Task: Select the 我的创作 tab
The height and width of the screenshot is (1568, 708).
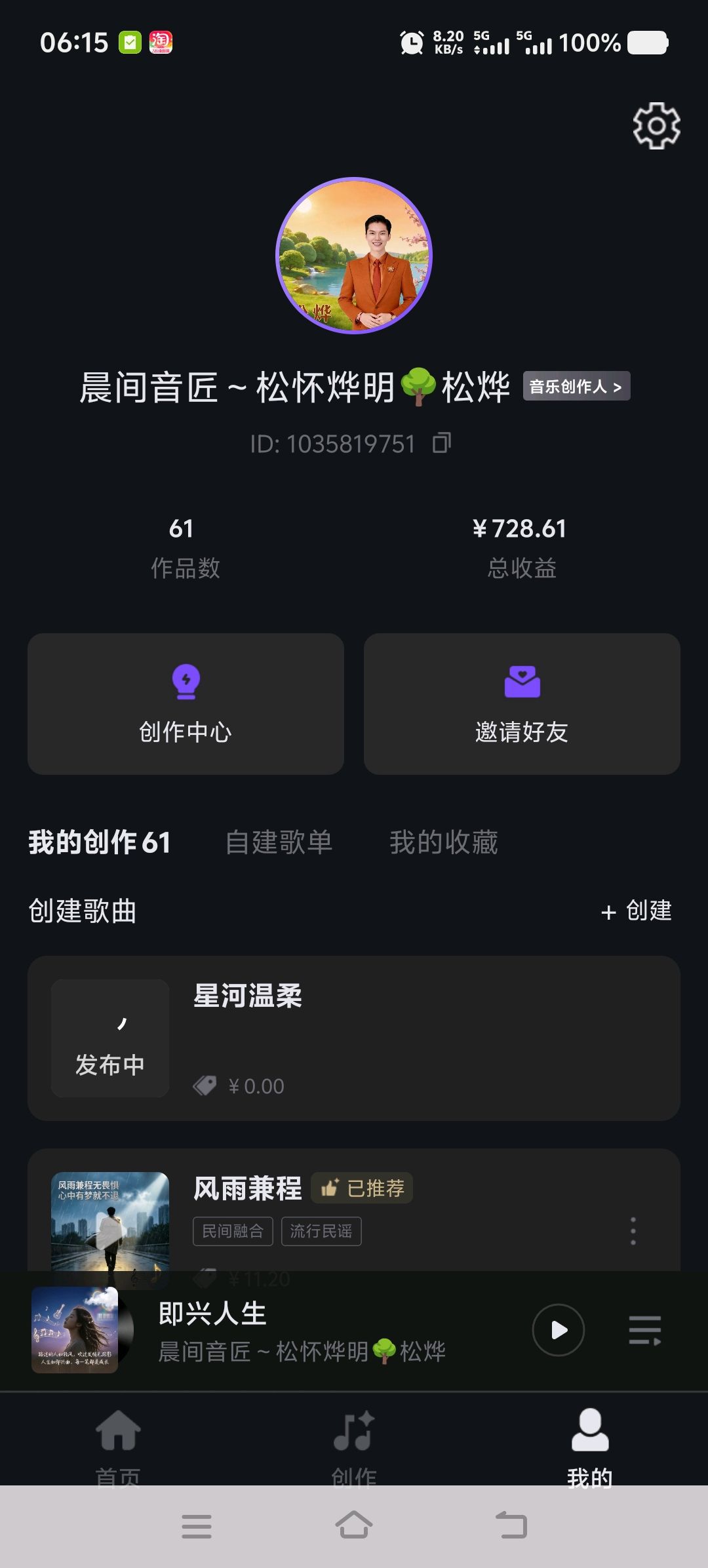Action: pyautogui.click(x=100, y=842)
